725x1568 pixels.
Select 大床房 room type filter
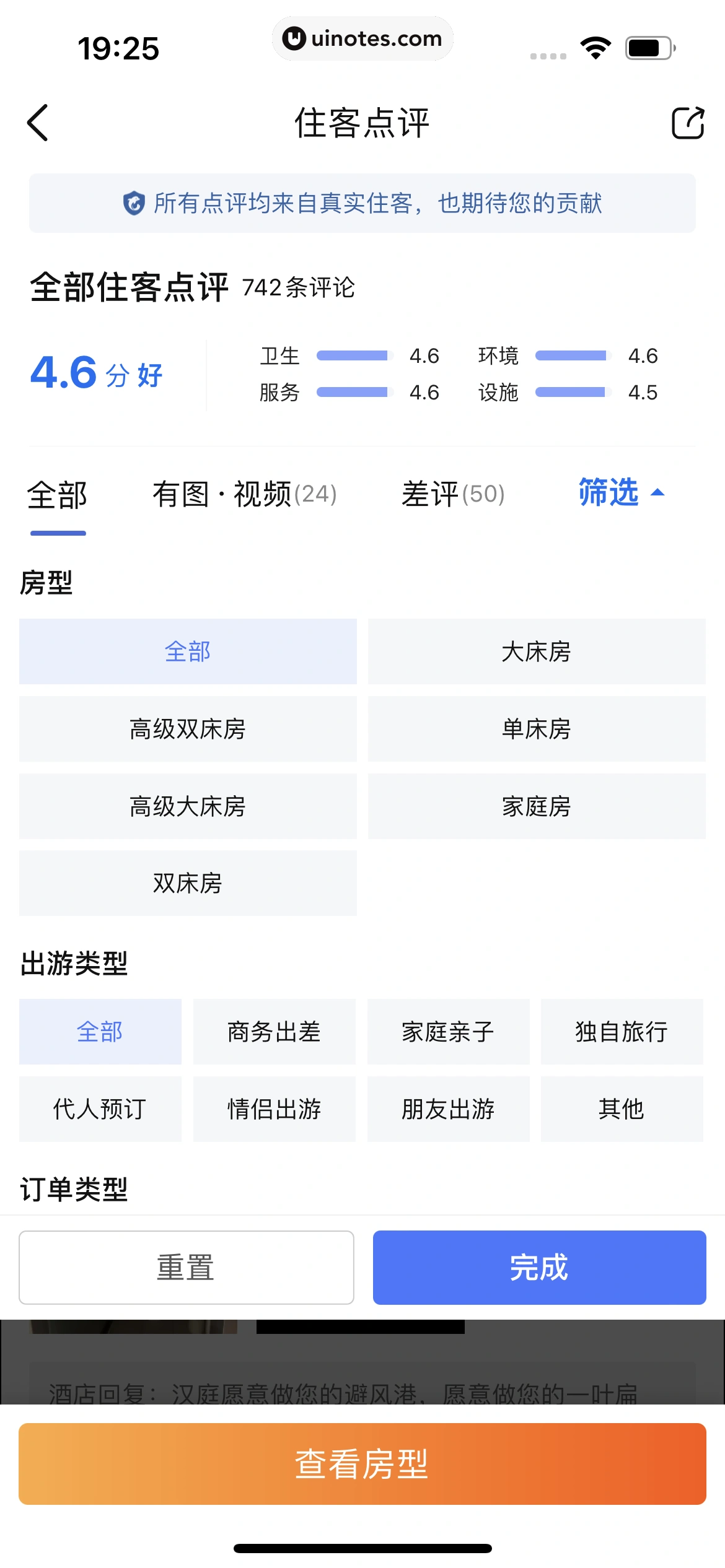[x=537, y=651]
